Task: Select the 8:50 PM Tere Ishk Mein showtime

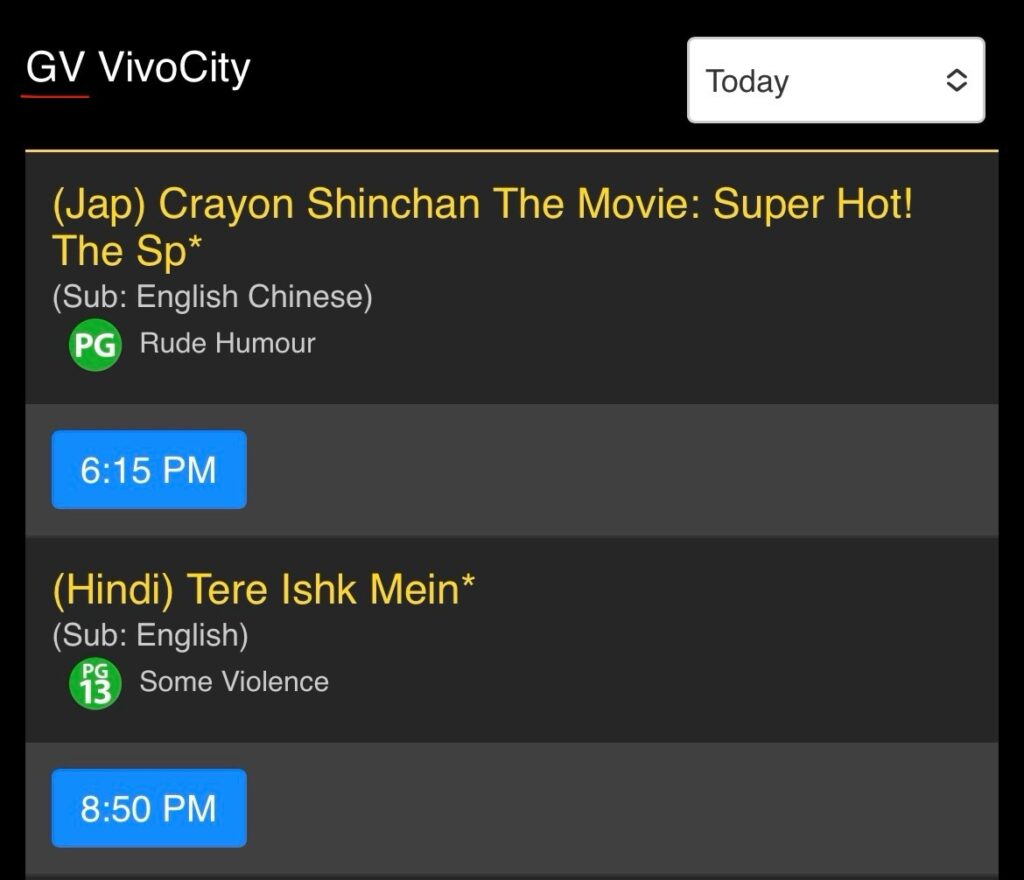Action: 149,808
